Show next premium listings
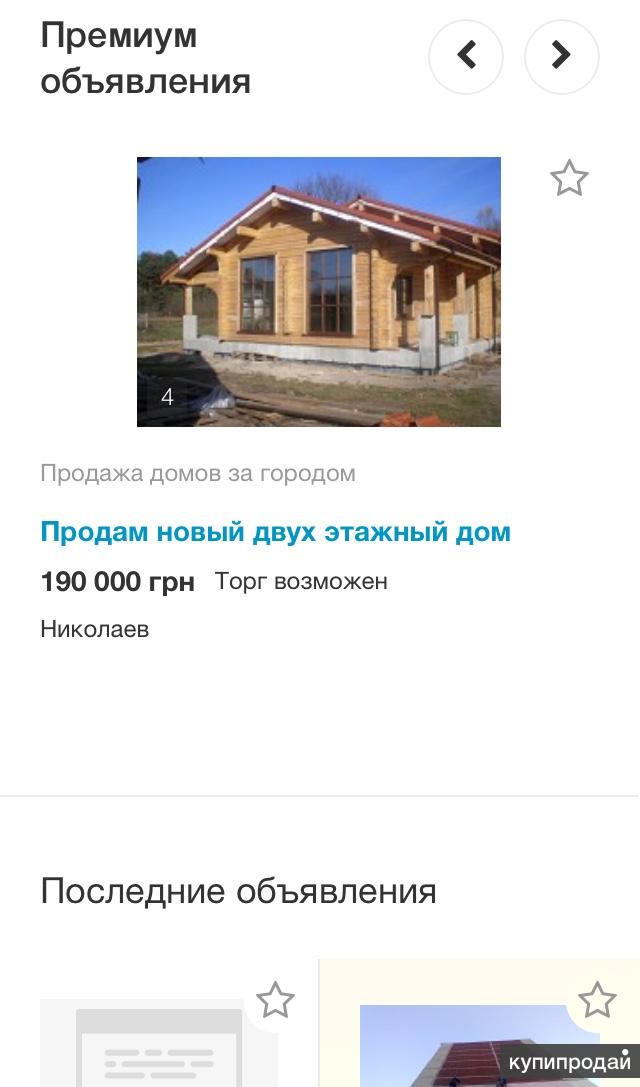 point(561,55)
